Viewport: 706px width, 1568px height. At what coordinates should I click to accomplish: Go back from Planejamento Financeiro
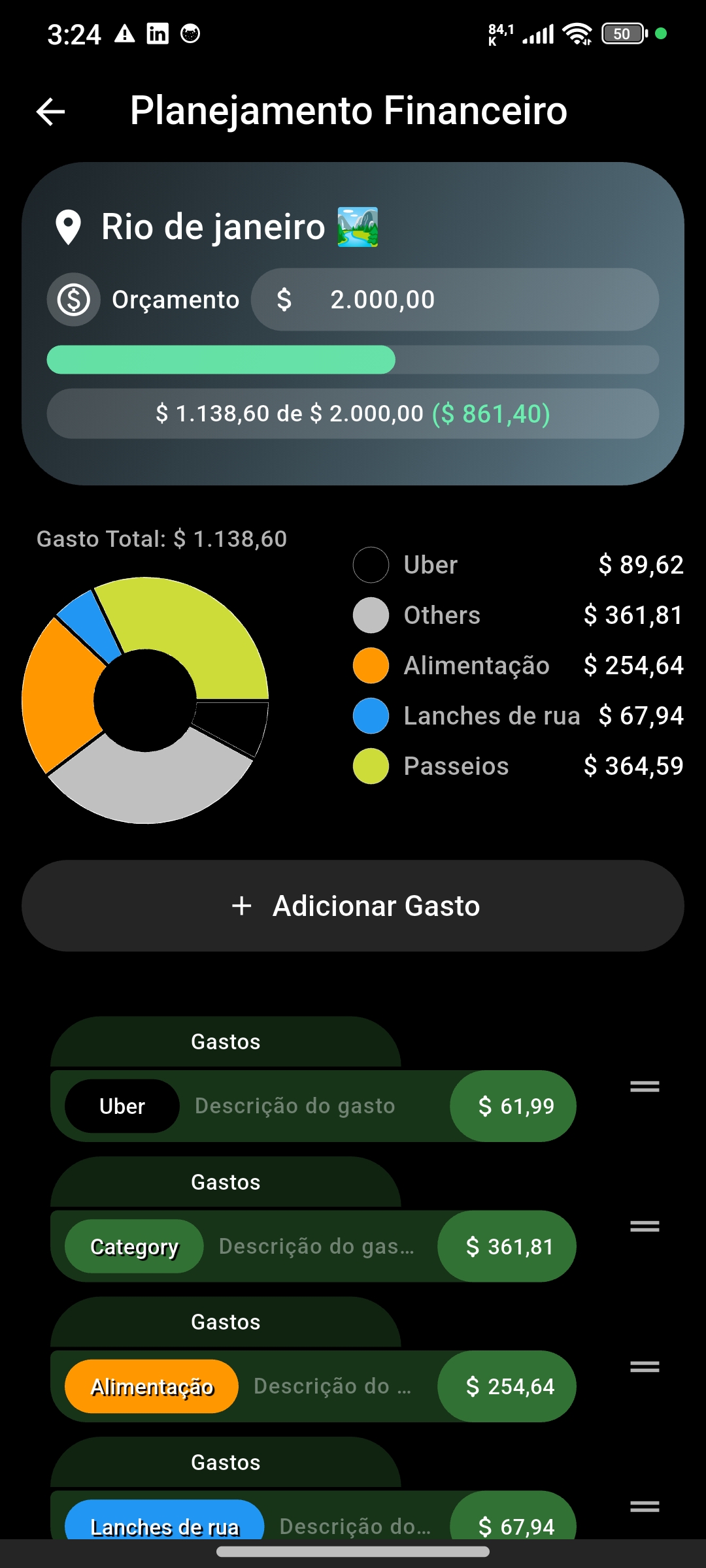tap(50, 111)
